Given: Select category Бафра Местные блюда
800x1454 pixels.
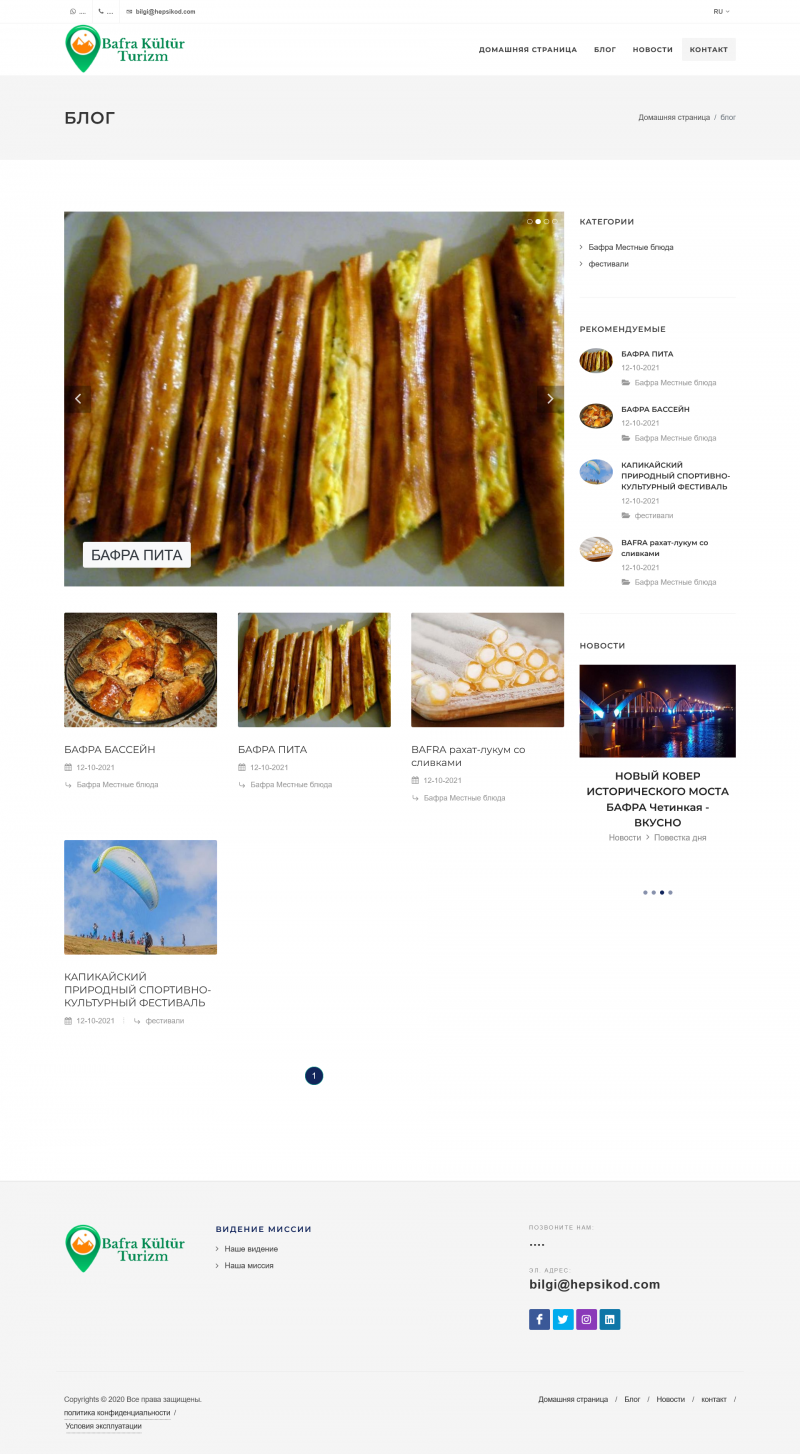Looking at the screenshot, I should [x=630, y=247].
